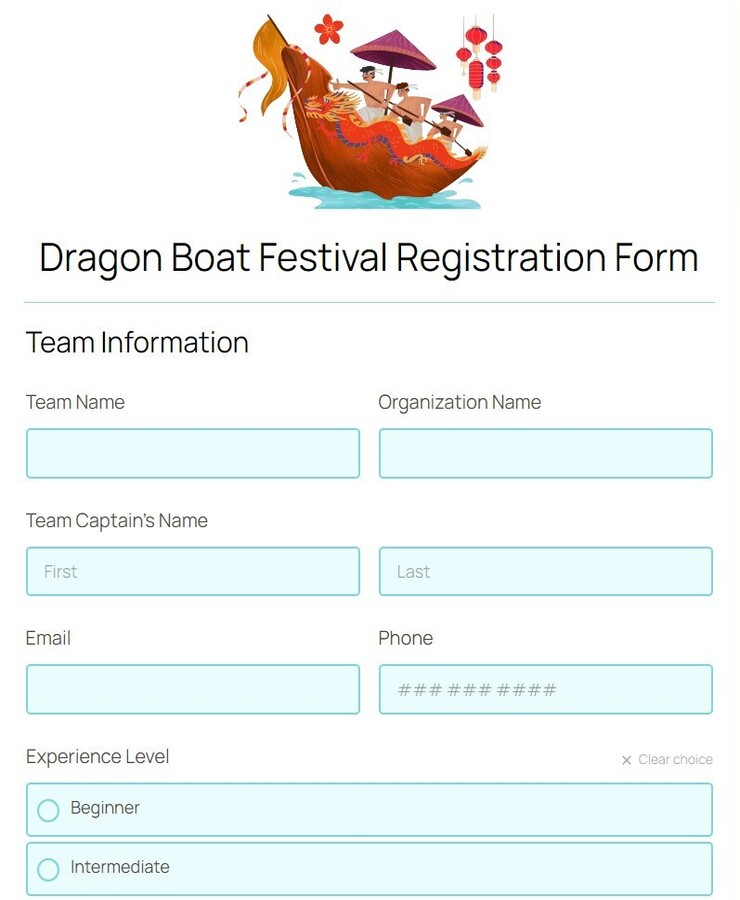Click the Beginner radio button circle
Screen dimensions: 740x900
click(x=48, y=810)
